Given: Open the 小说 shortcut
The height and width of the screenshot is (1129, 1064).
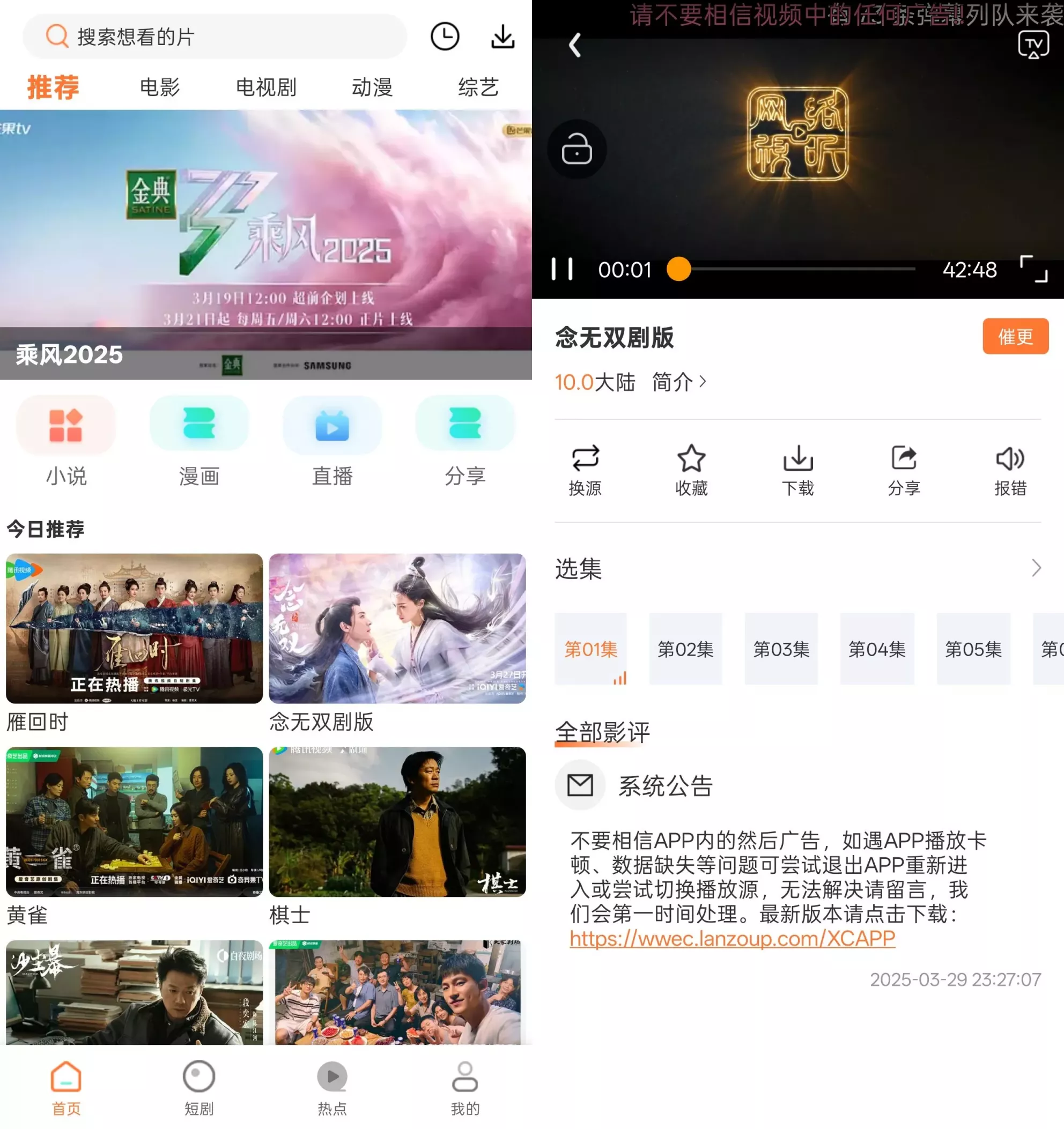Looking at the screenshot, I should tap(66, 441).
